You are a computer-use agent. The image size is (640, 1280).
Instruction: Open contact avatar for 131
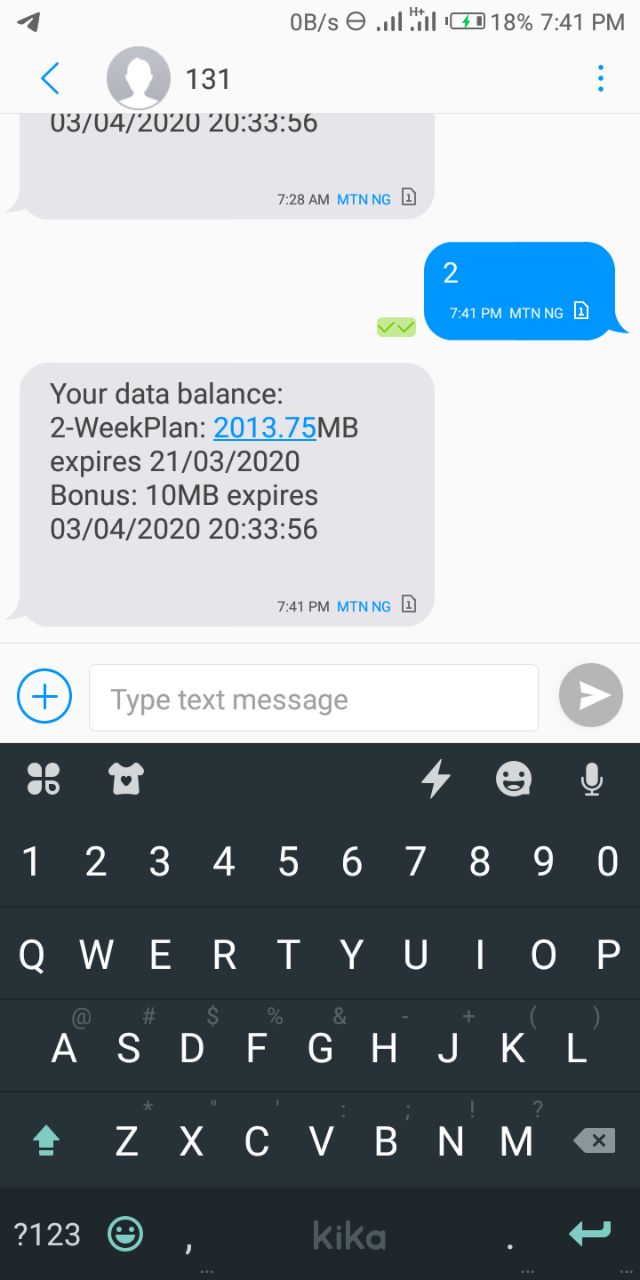(138, 78)
